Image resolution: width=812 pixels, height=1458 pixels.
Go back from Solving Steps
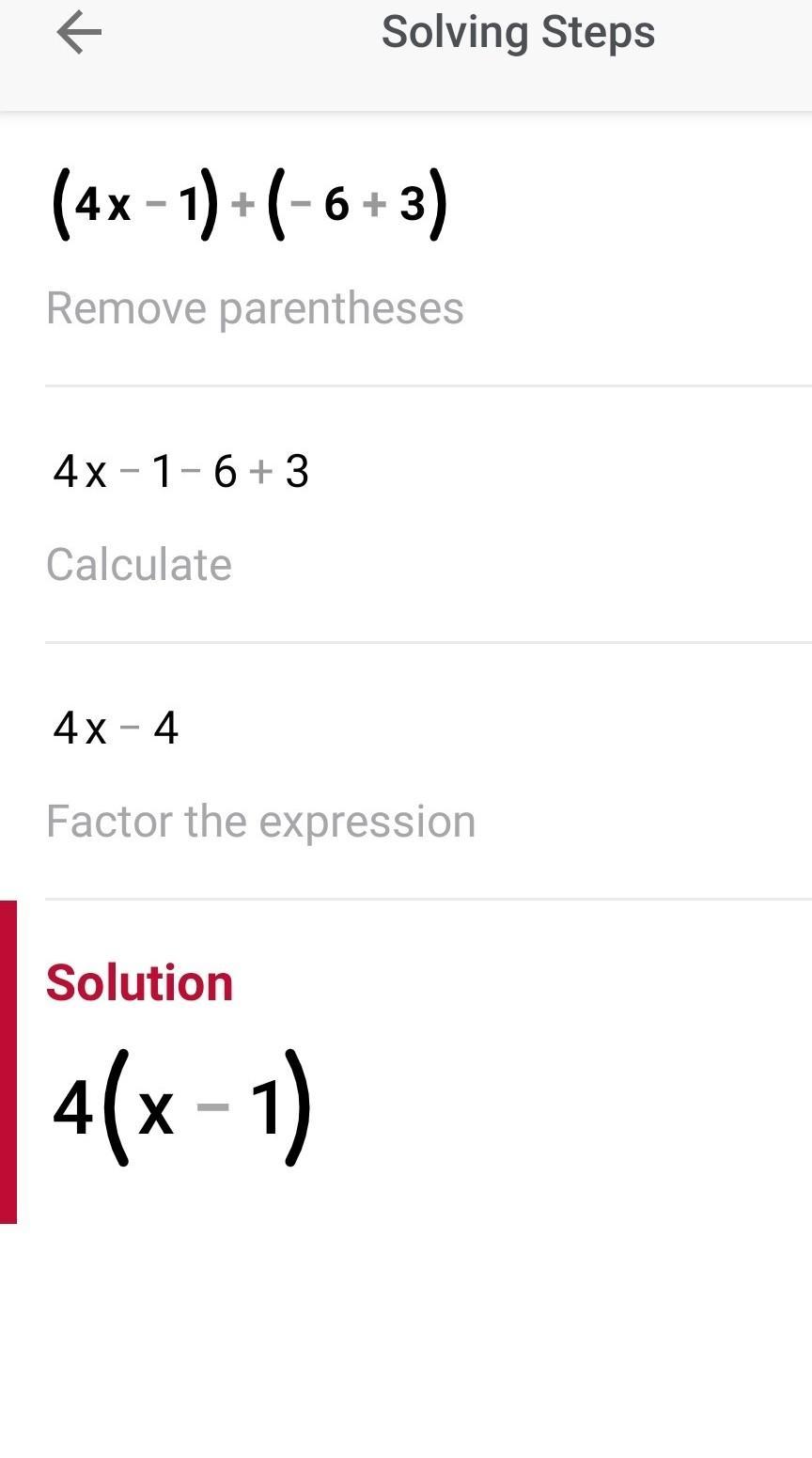(79, 34)
